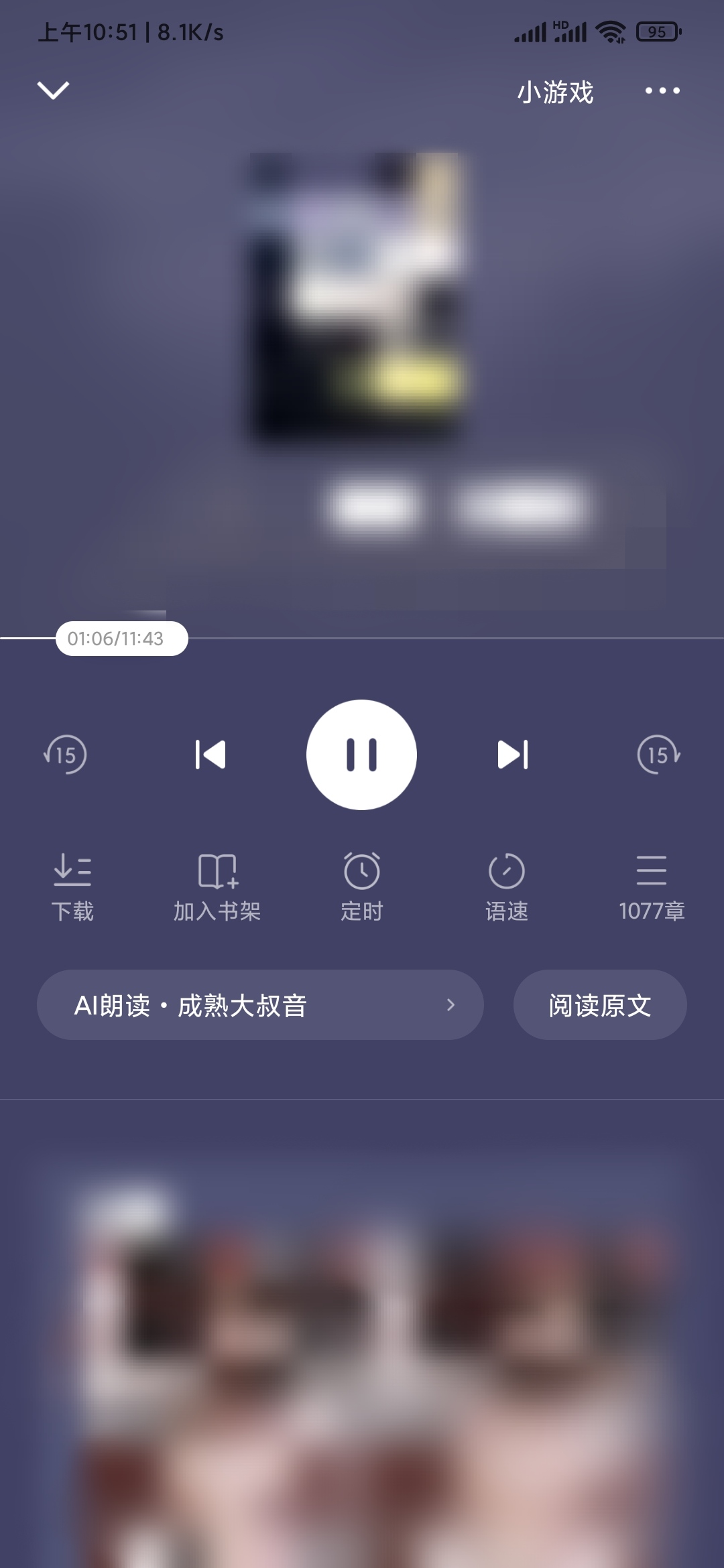
Task: Open the 定时 sleep timer
Action: (x=361, y=886)
